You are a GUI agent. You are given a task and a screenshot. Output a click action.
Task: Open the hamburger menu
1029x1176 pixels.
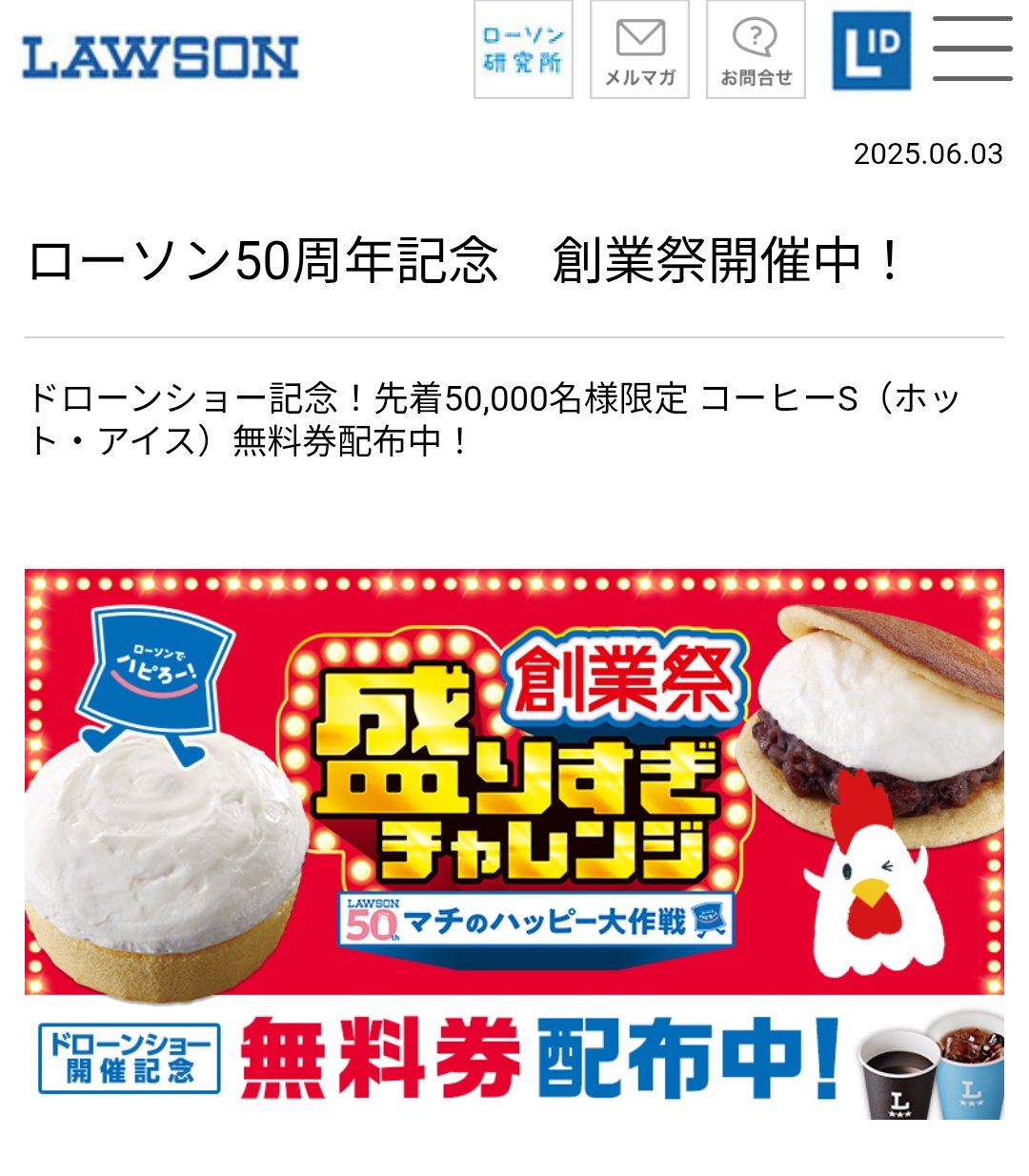(972, 49)
